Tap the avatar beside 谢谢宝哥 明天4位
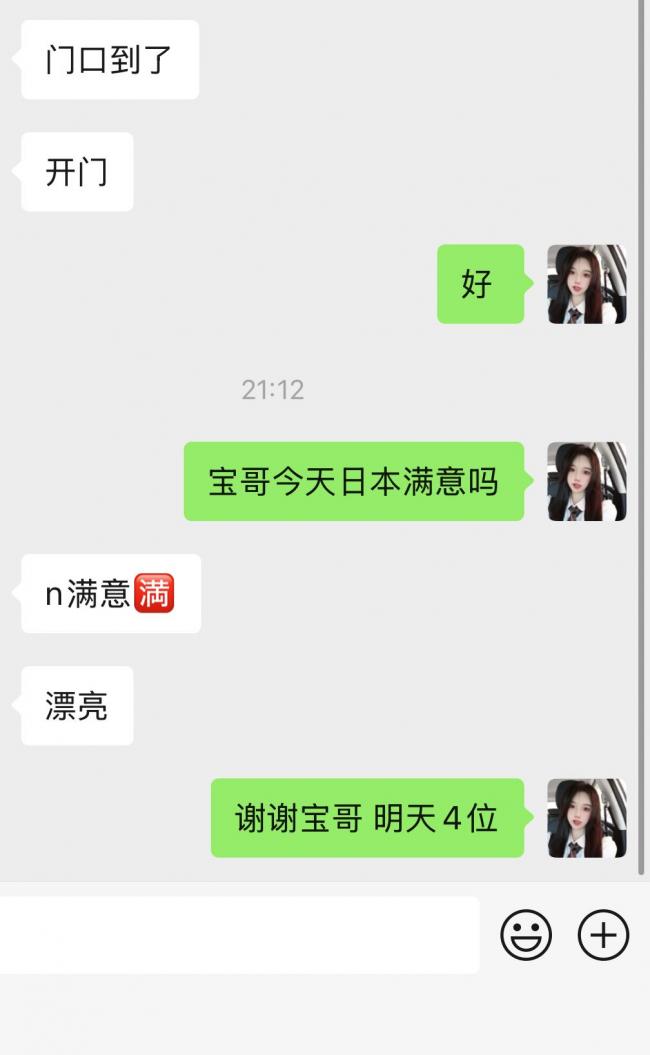The width and height of the screenshot is (650, 1055). point(587,818)
